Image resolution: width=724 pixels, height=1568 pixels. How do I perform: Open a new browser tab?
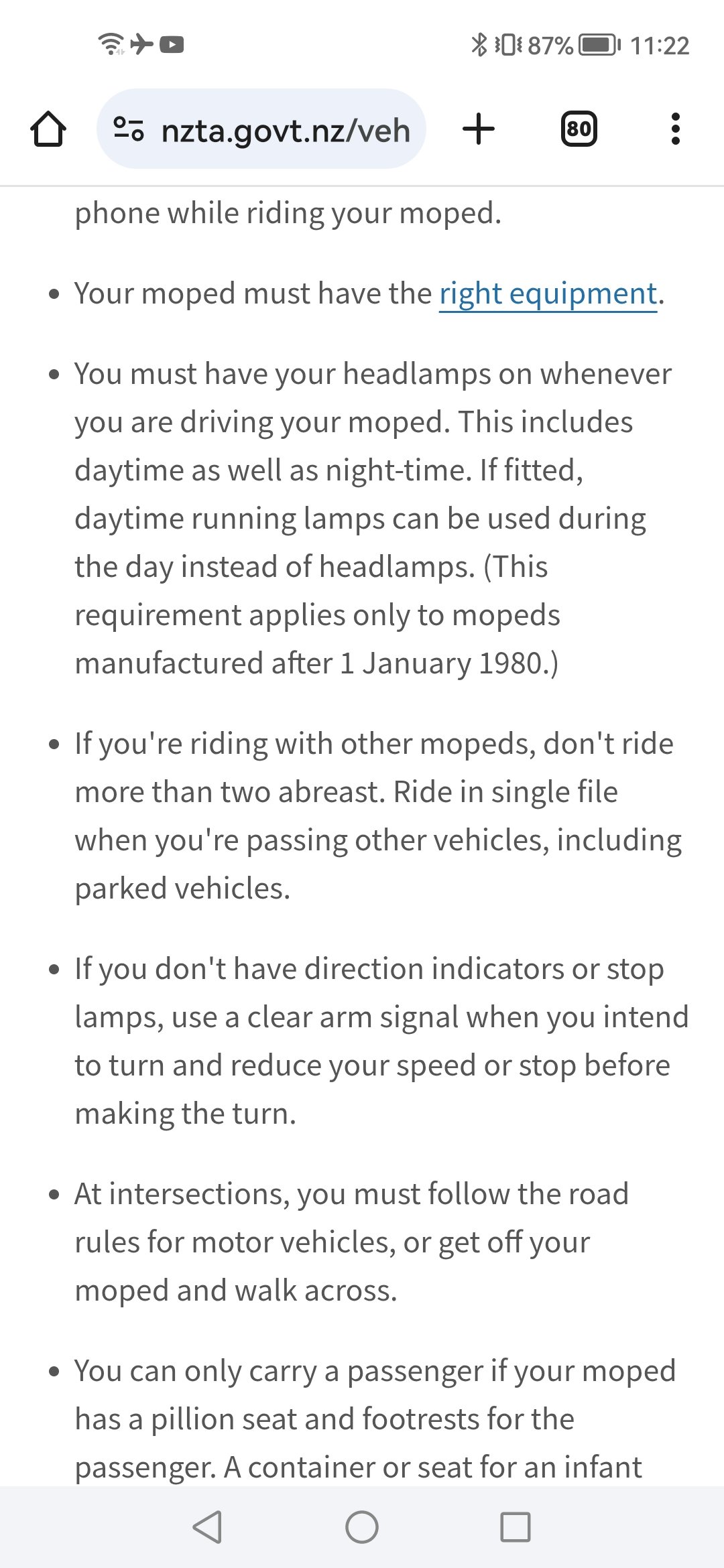pos(479,129)
